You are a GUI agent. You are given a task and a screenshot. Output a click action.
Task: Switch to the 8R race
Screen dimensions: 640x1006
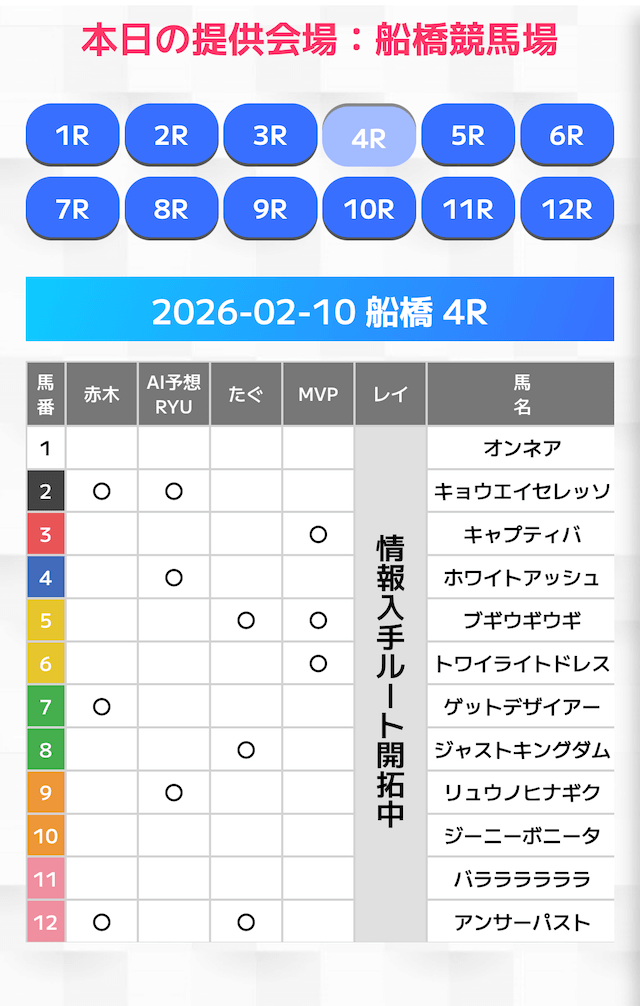(172, 209)
